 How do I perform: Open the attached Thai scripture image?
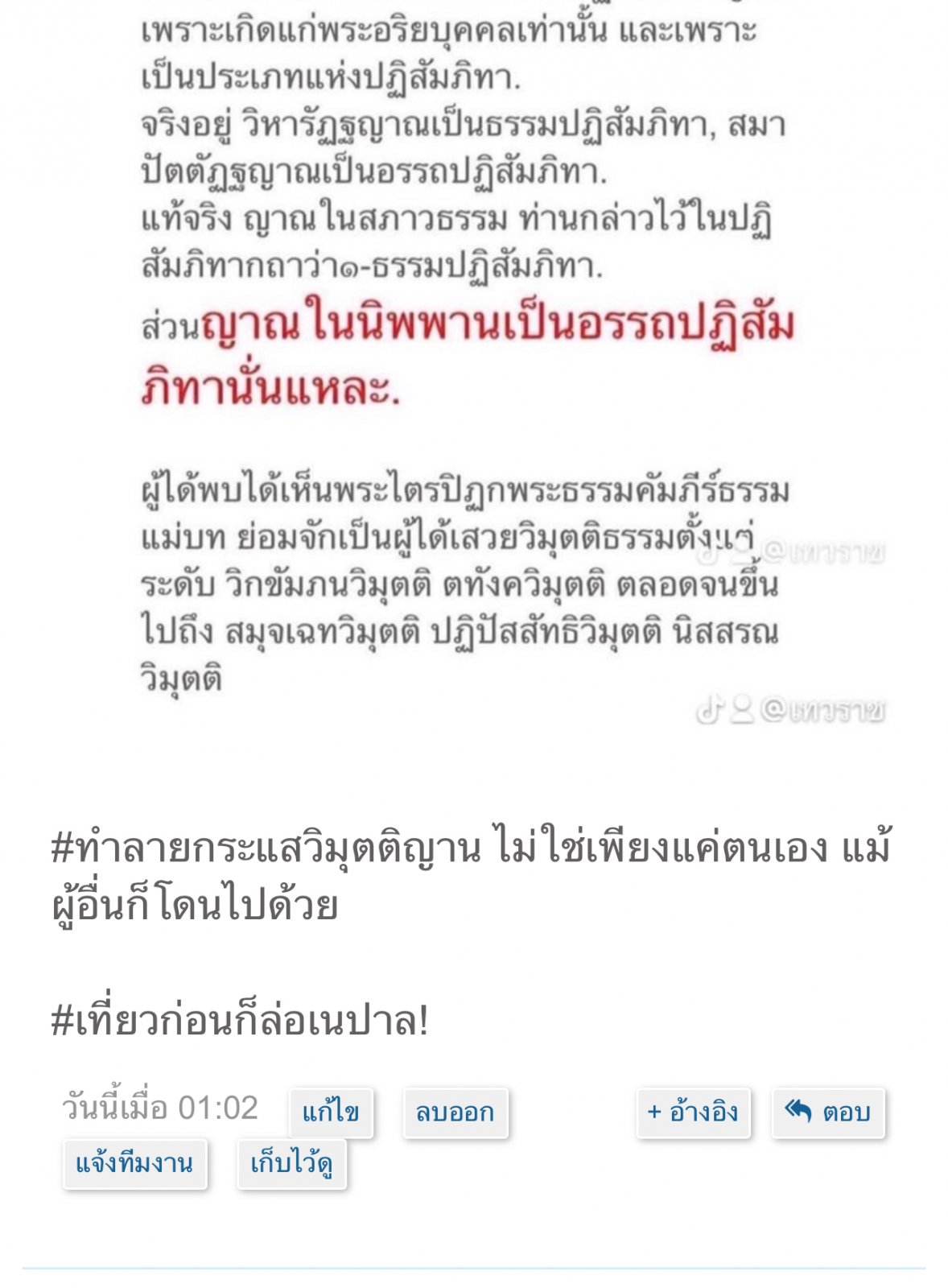coord(473,362)
